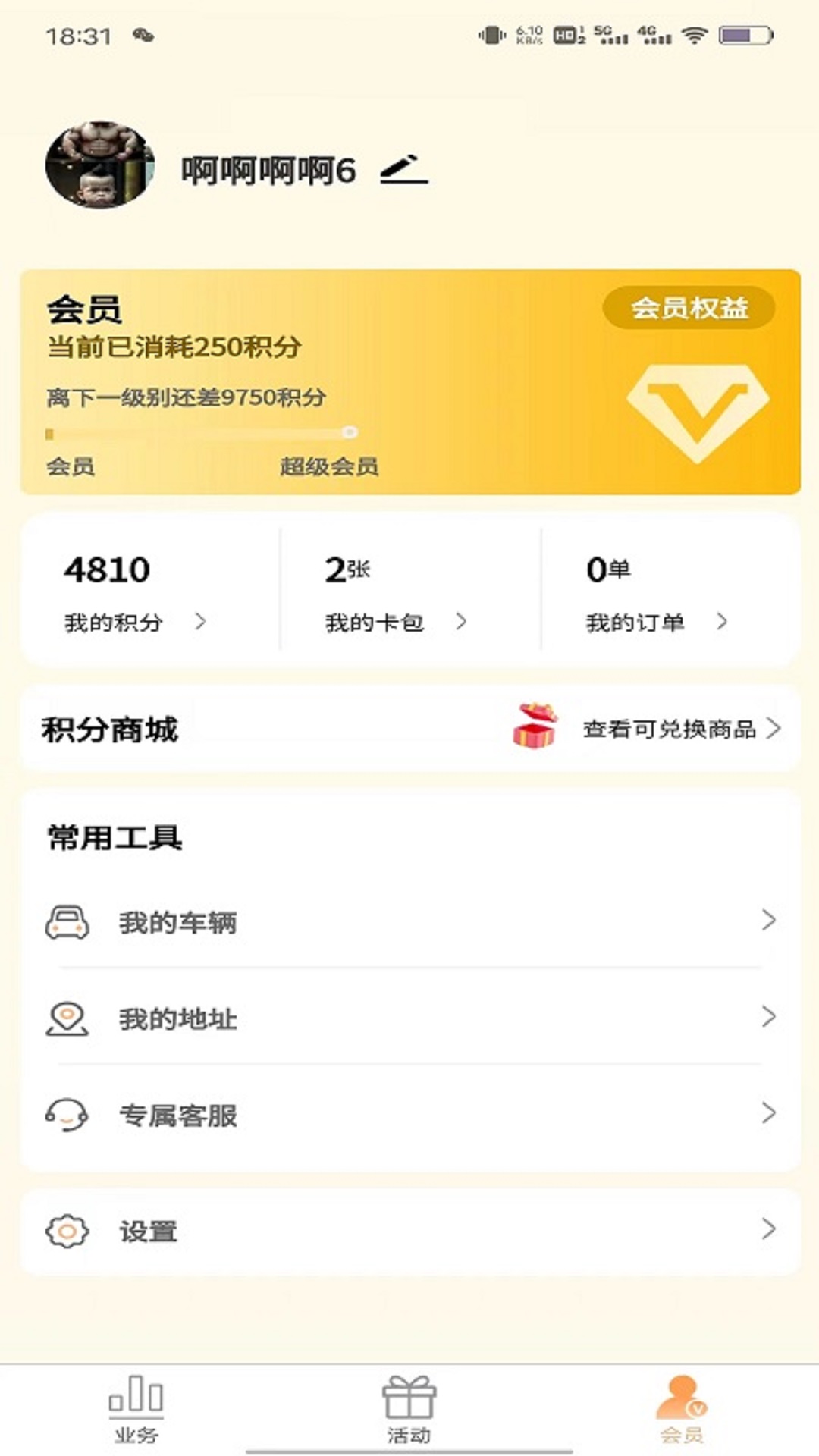Open 我的车辆 vehicles row
The width and height of the screenshot is (819, 1456).
409,921
